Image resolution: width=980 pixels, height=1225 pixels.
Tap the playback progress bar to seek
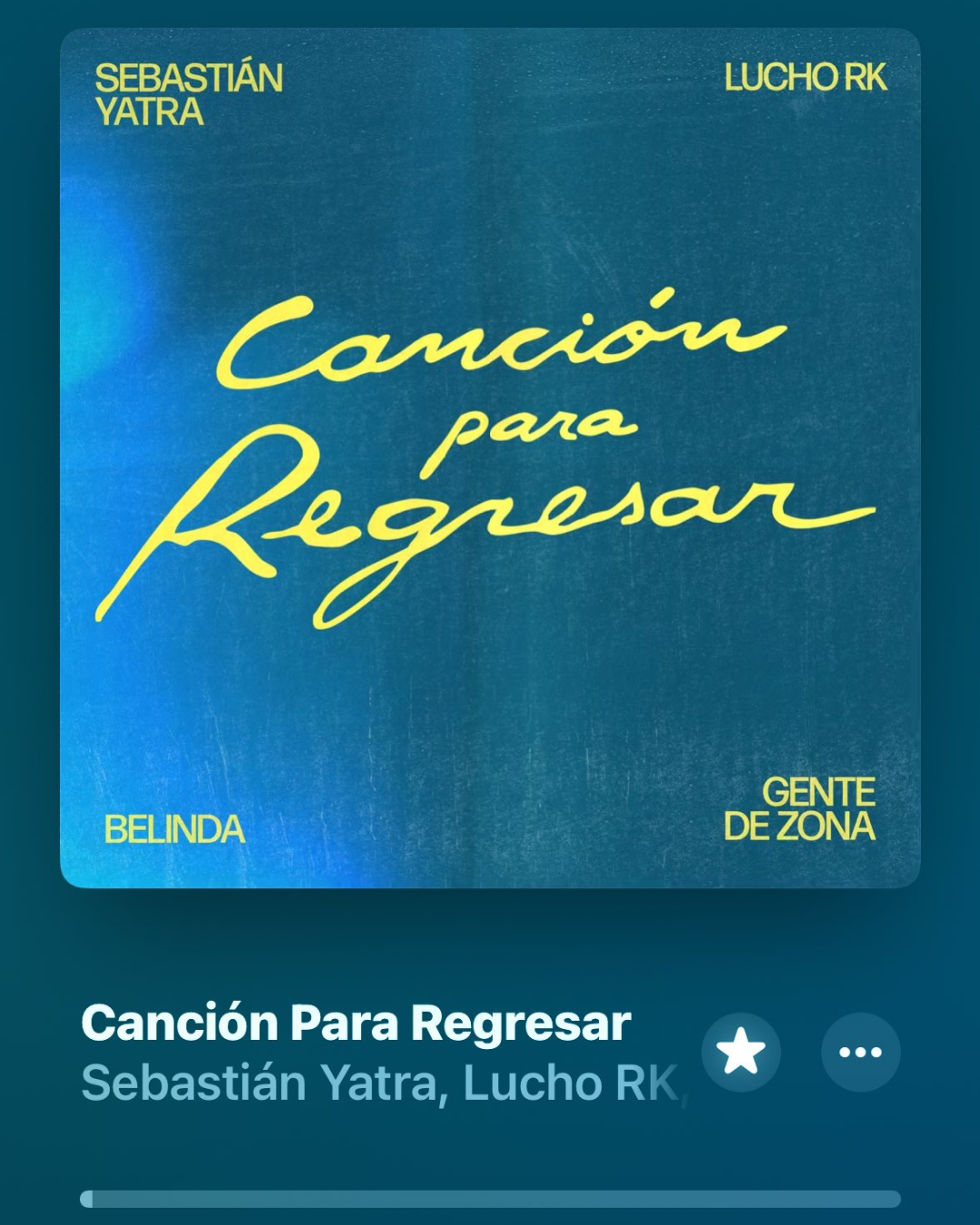pyautogui.click(x=490, y=1199)
